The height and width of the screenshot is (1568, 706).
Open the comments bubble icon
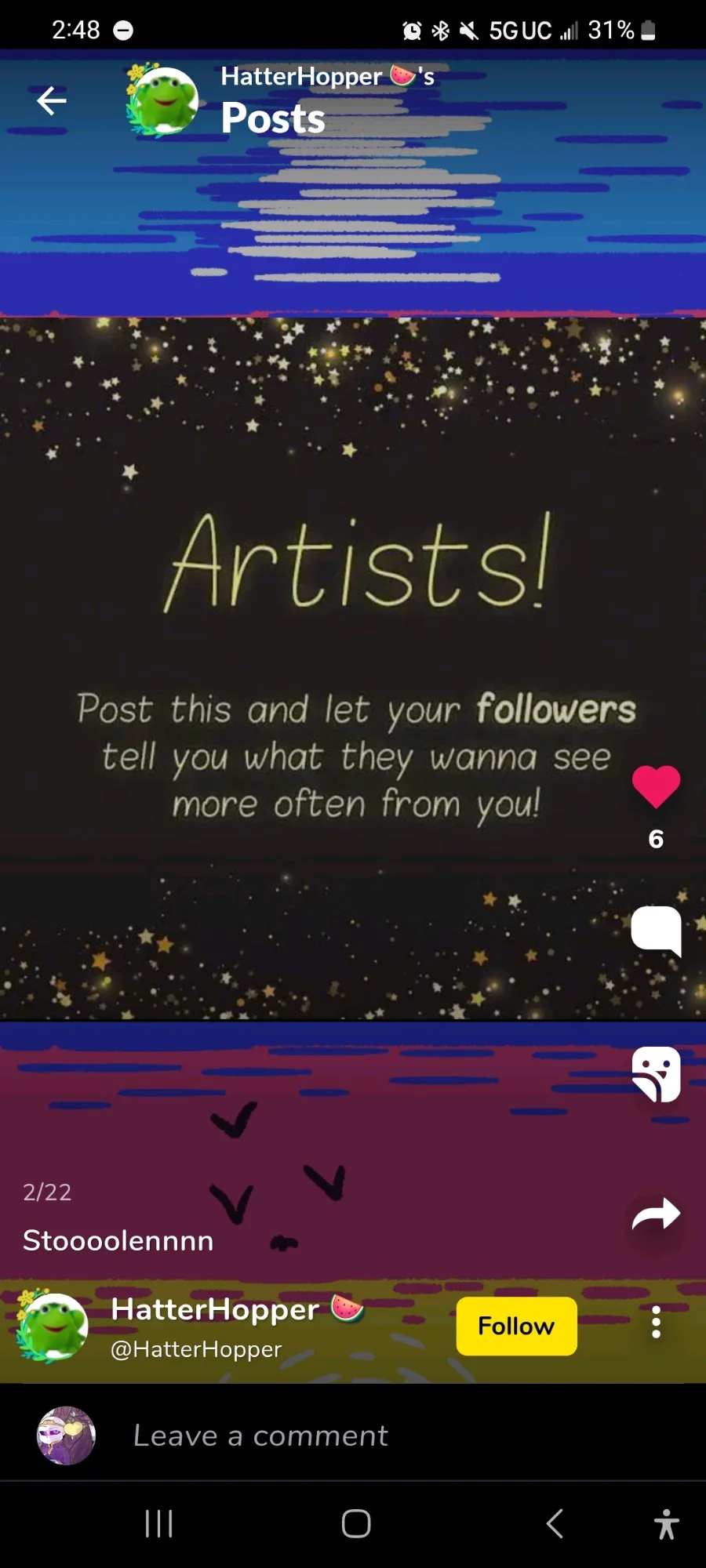pos(656,931)
